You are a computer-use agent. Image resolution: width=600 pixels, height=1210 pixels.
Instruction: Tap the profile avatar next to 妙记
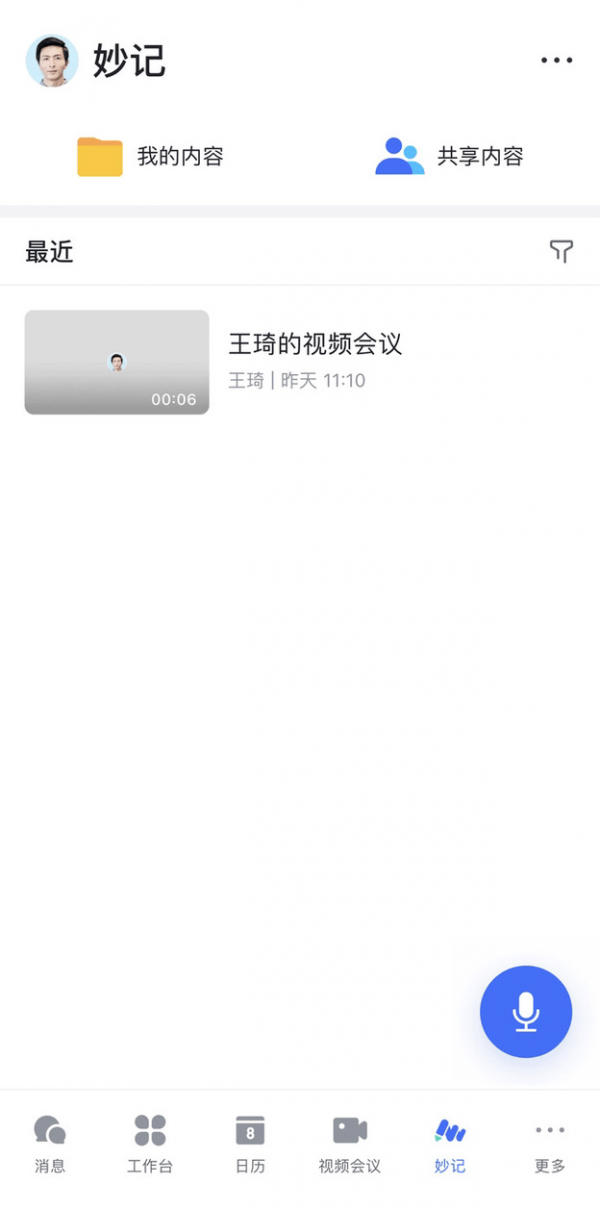pyautogui.click(x=52, y=61)
